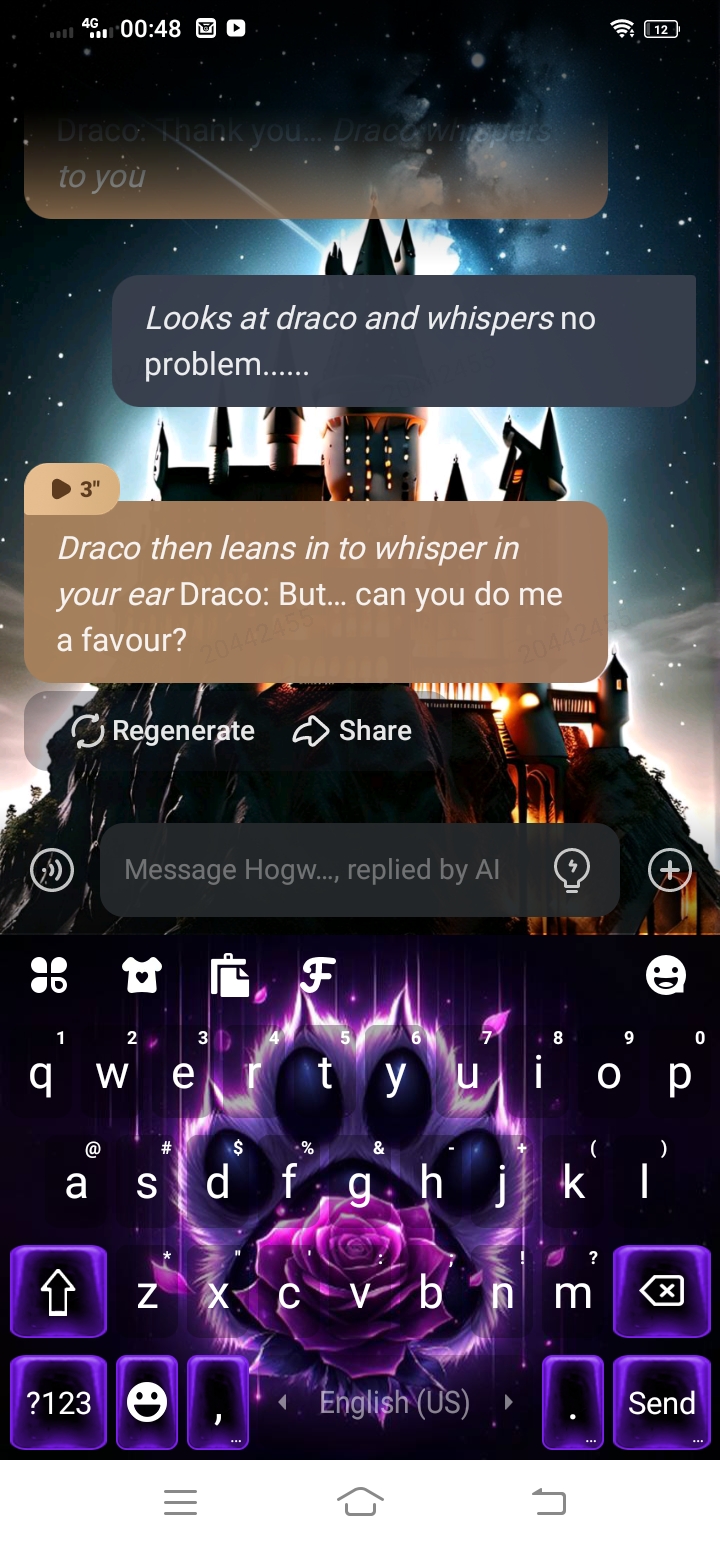Focus the Message Hogw... text field
Image resolution: width=720 pixels, height=1544 pixels.
point(320,870)
